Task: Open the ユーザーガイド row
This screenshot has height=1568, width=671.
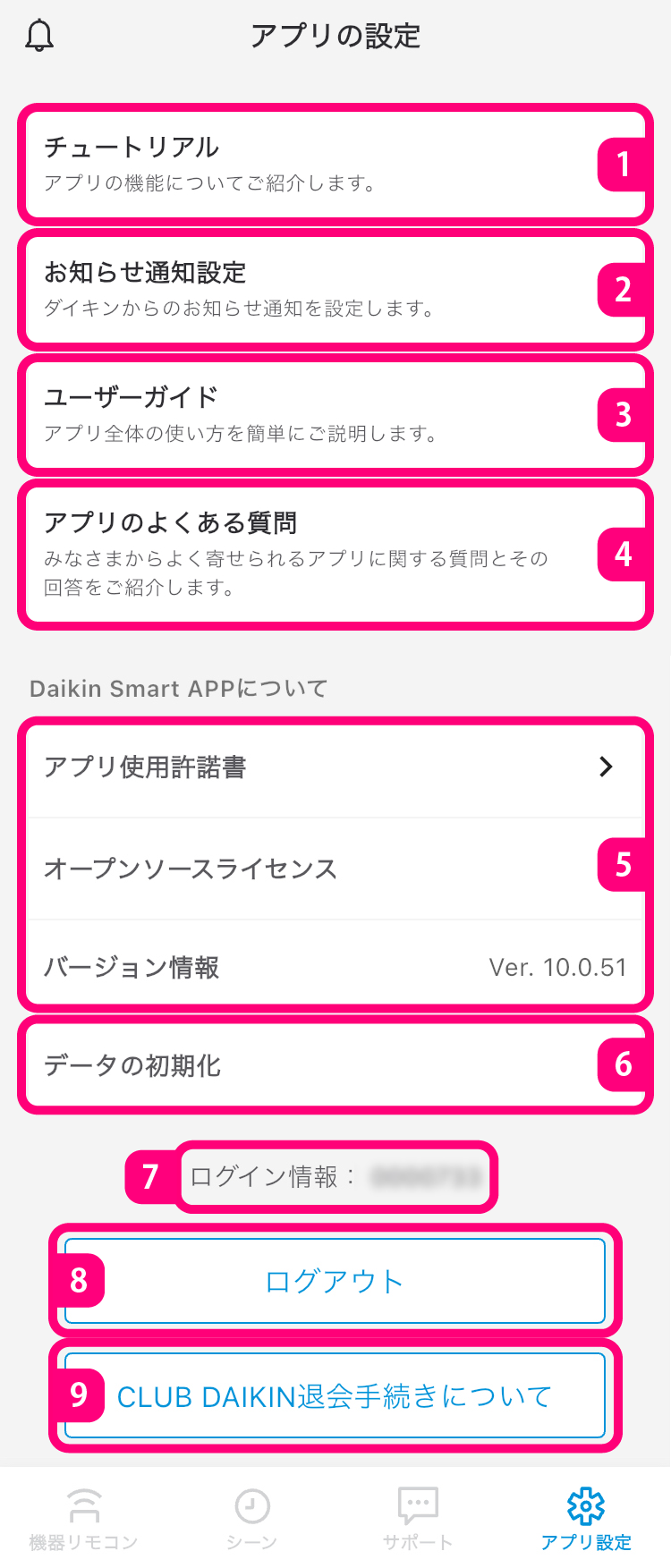Action: click(x=313, y=414)
